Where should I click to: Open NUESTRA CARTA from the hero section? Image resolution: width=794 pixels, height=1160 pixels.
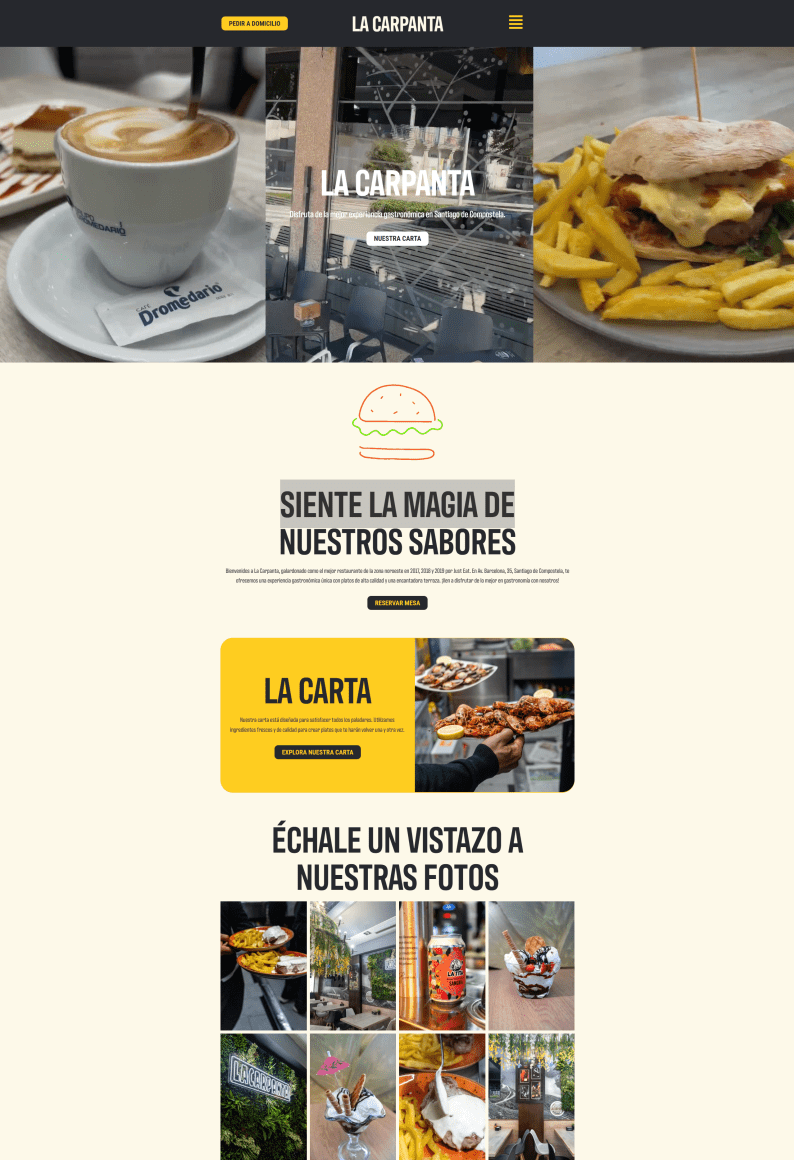pyautogui.click(x=397, y=238)
